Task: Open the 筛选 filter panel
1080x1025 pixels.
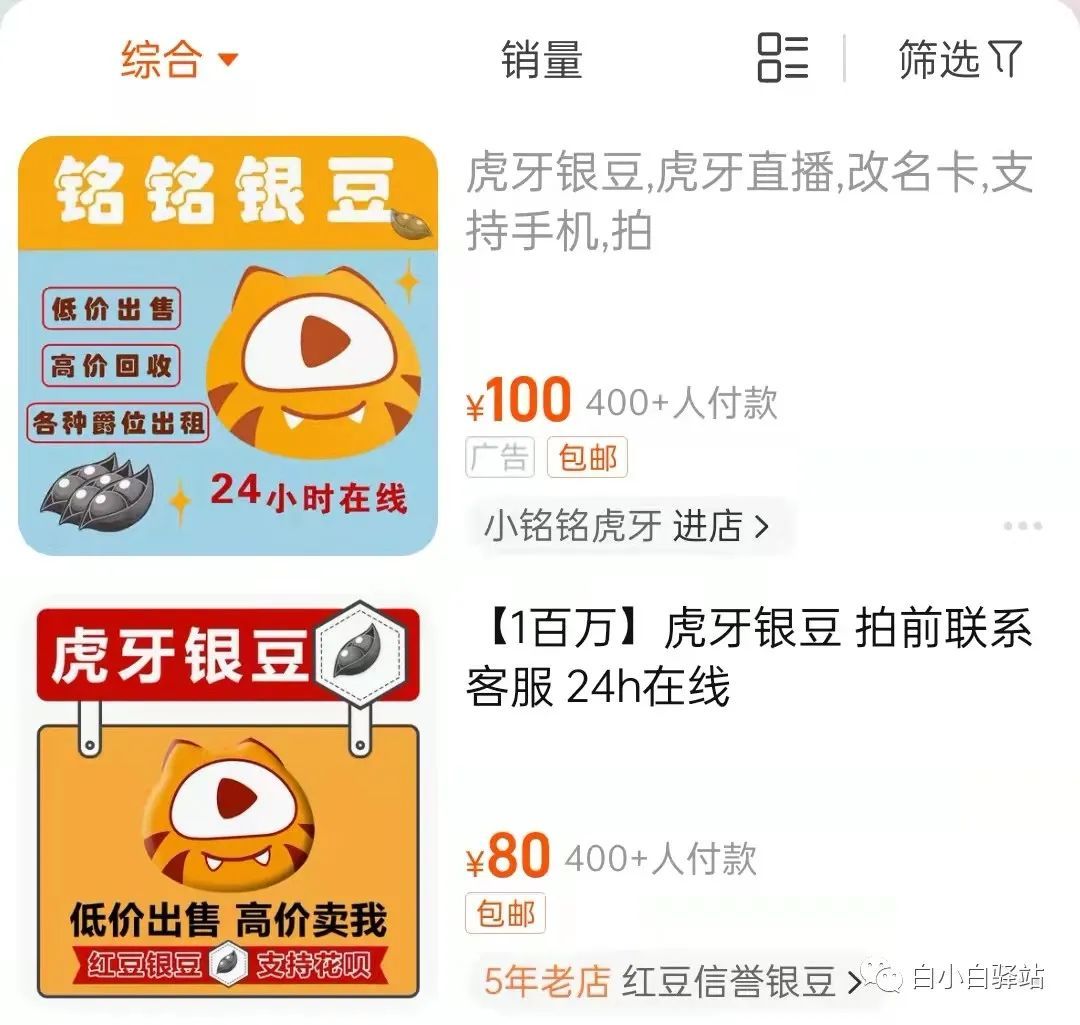Action: 960,60
